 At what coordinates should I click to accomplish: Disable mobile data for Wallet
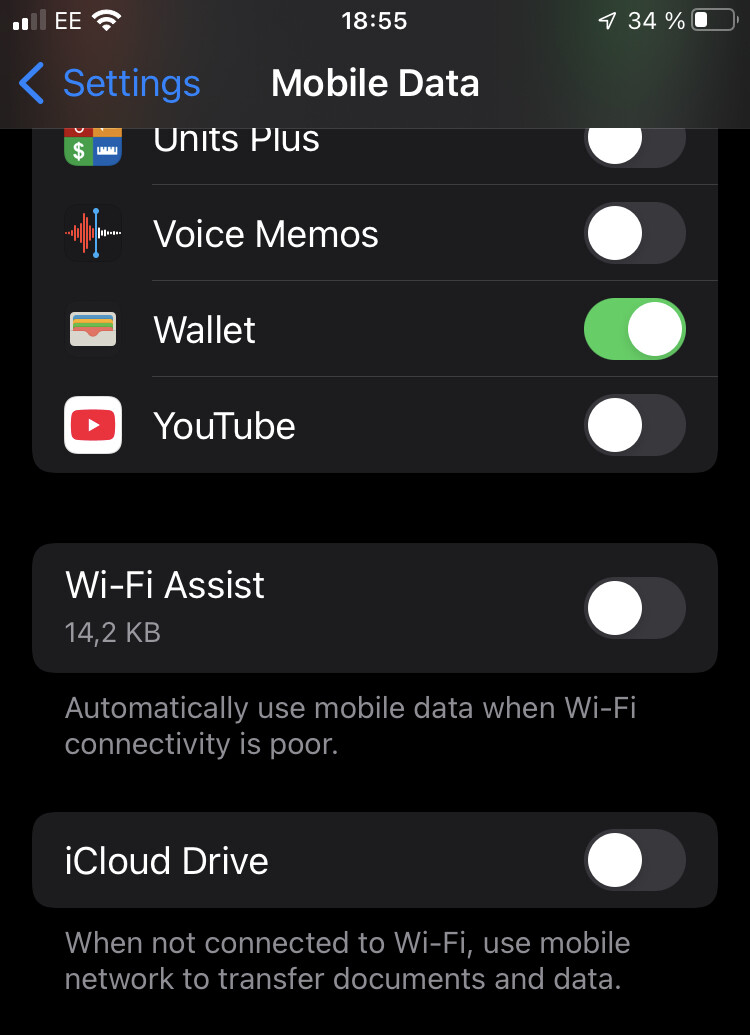tap(634, 330)
